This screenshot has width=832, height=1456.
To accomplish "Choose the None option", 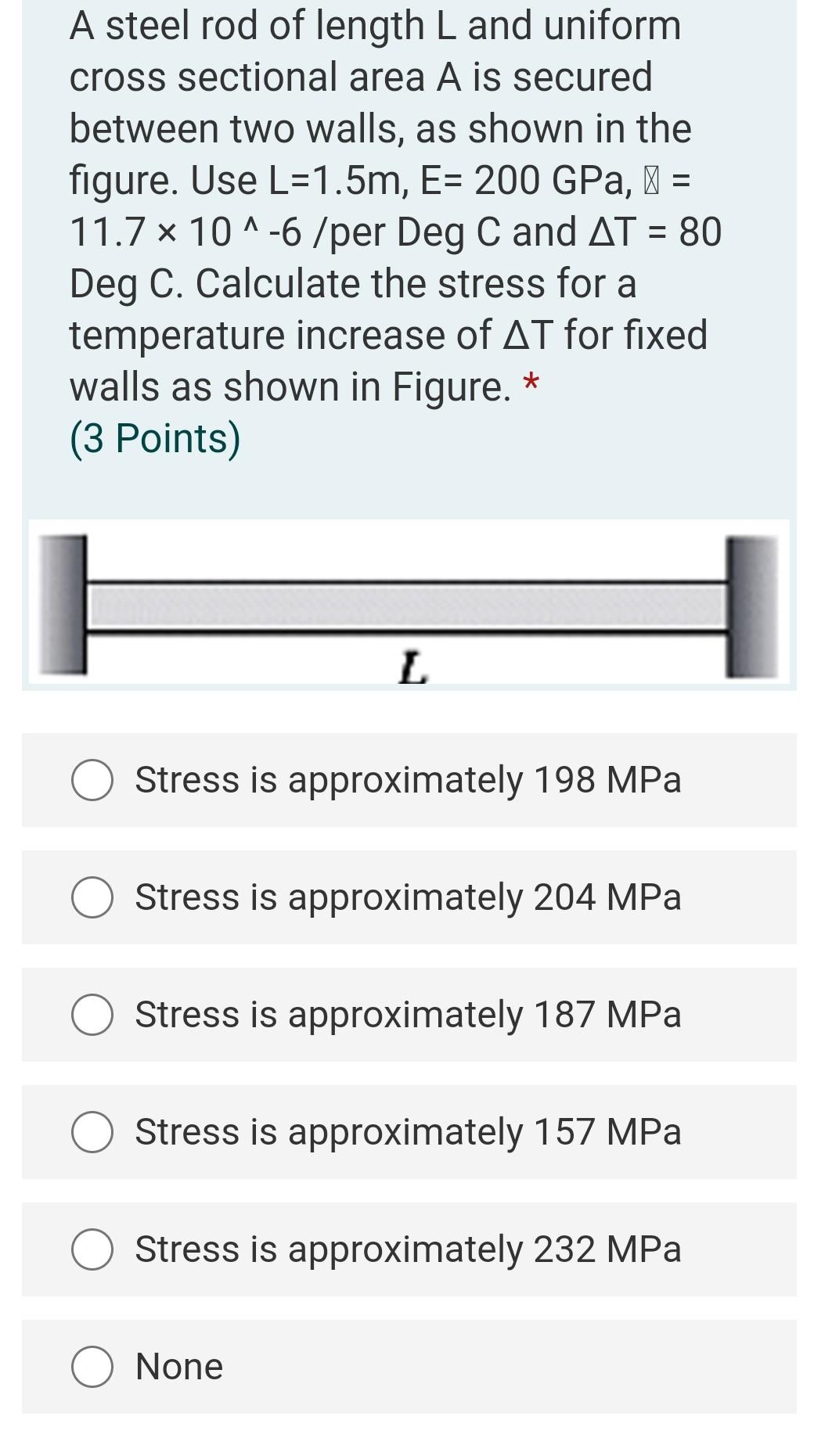I will (92, 1367).
